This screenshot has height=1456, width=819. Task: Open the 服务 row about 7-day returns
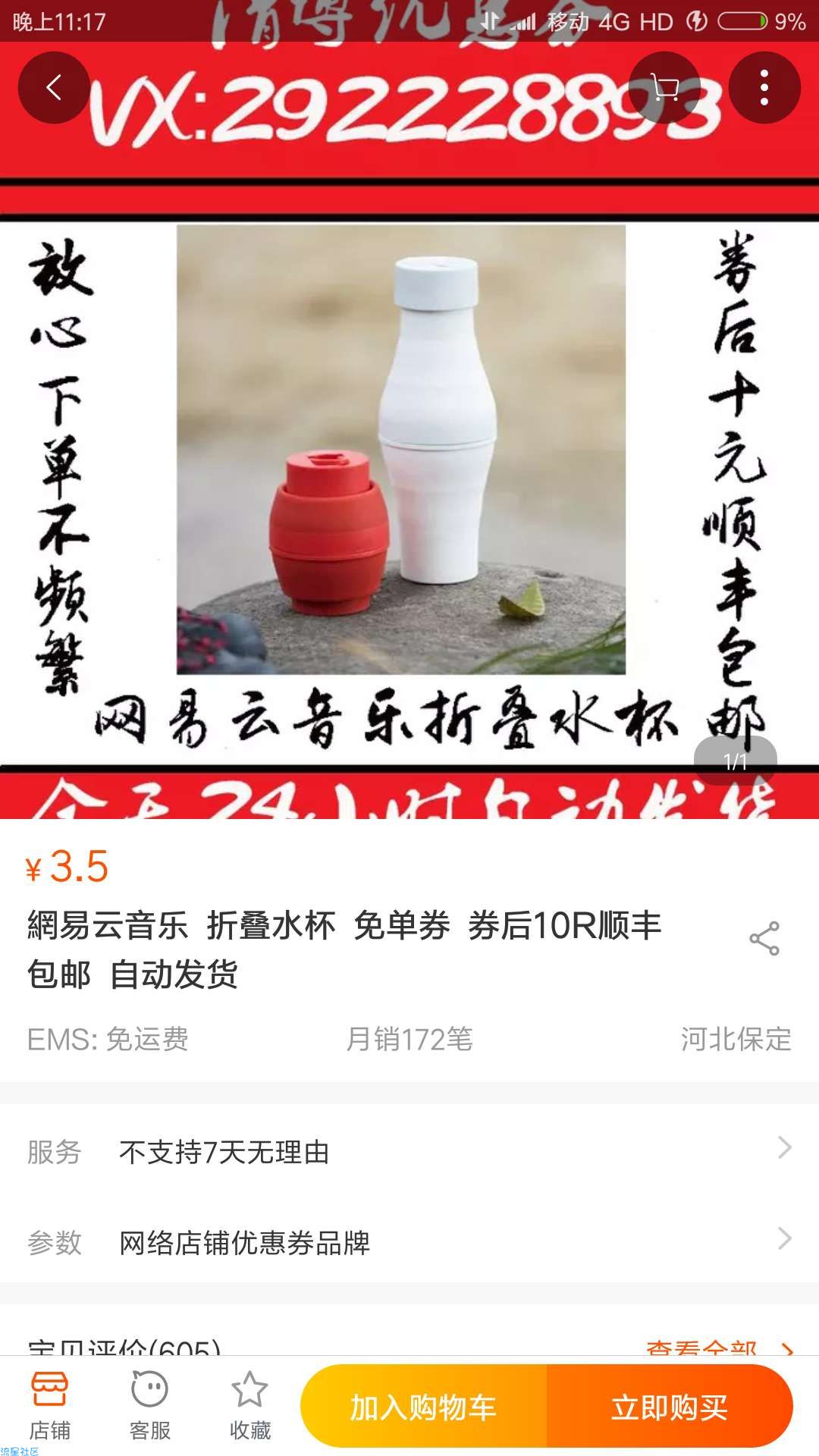[409, 1152]
